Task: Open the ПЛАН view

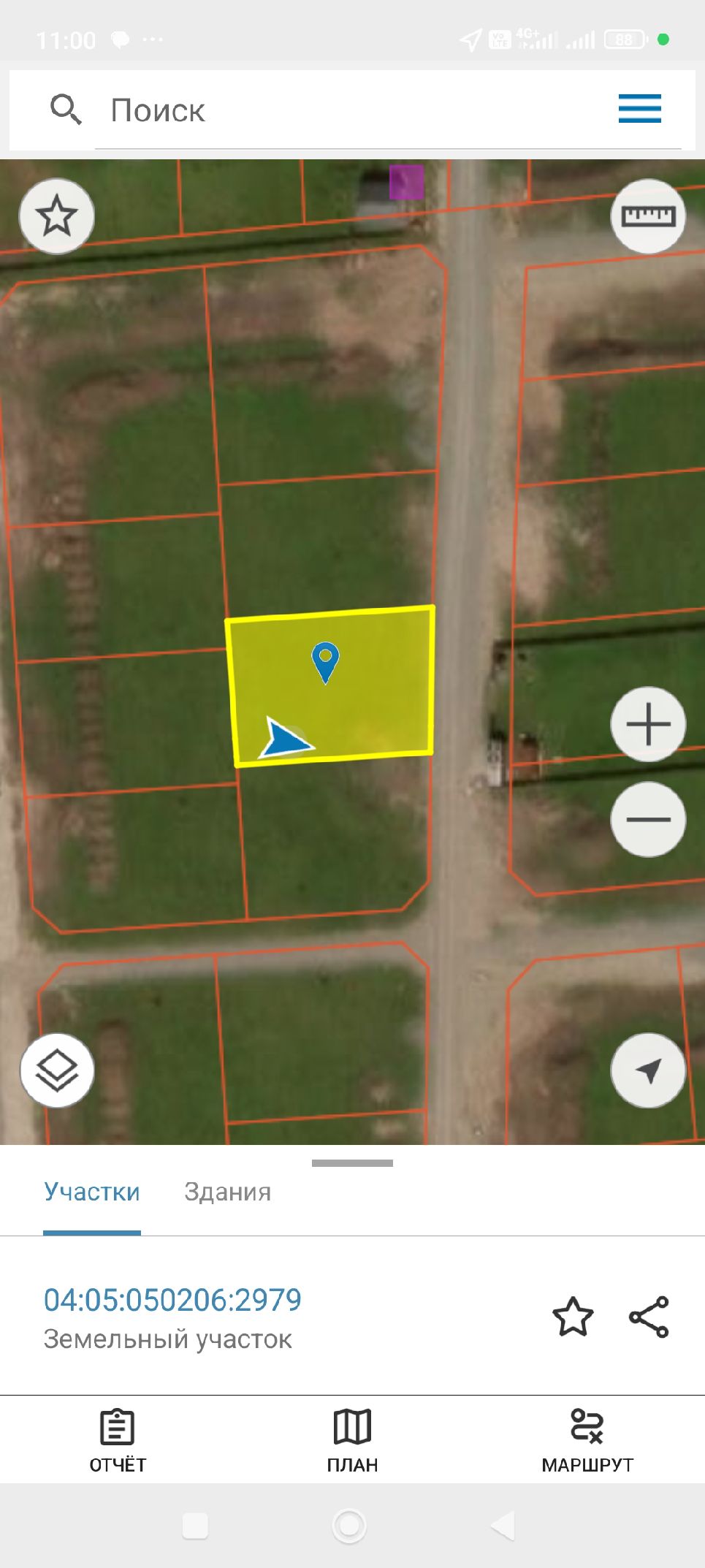Action: tap(352, 1440)
